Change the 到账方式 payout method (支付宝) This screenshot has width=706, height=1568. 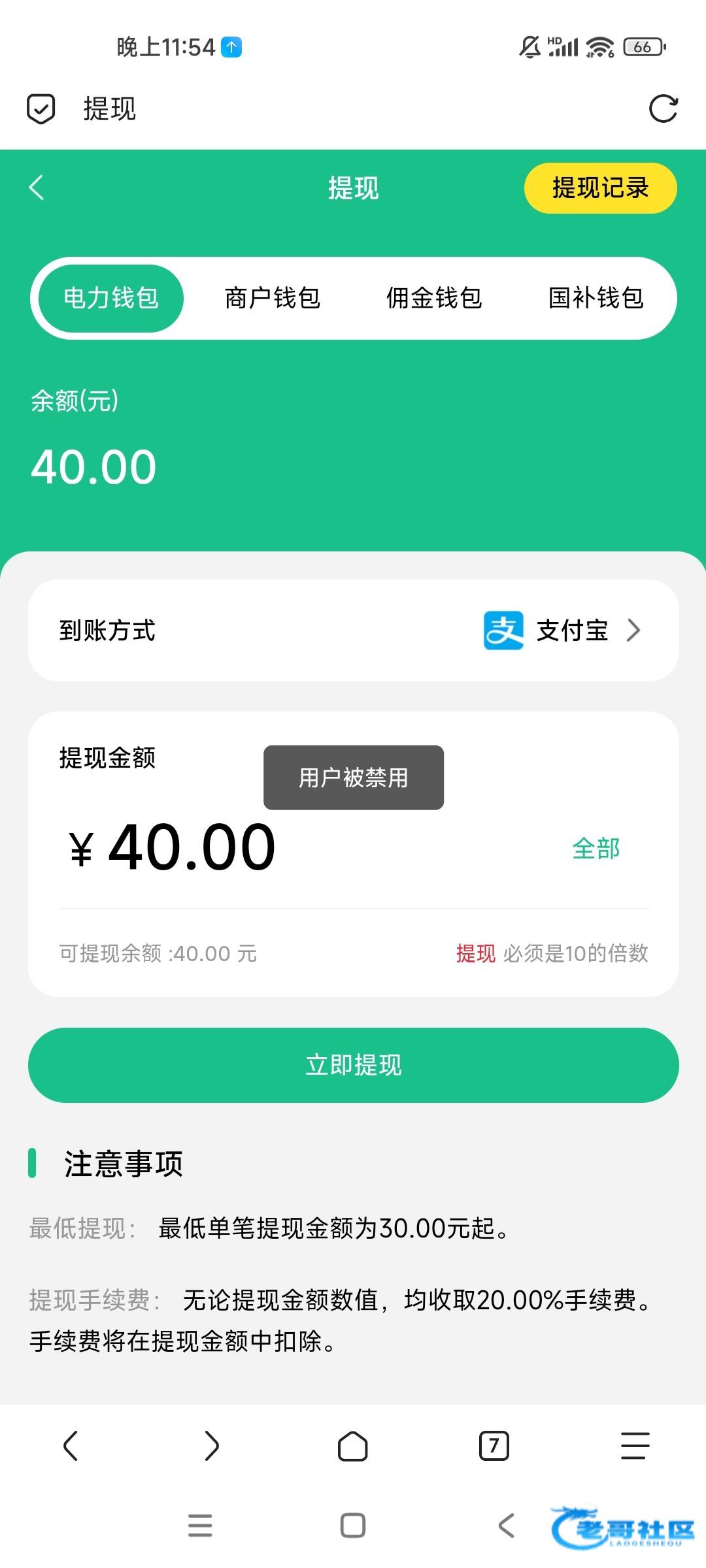pos(562,630)
